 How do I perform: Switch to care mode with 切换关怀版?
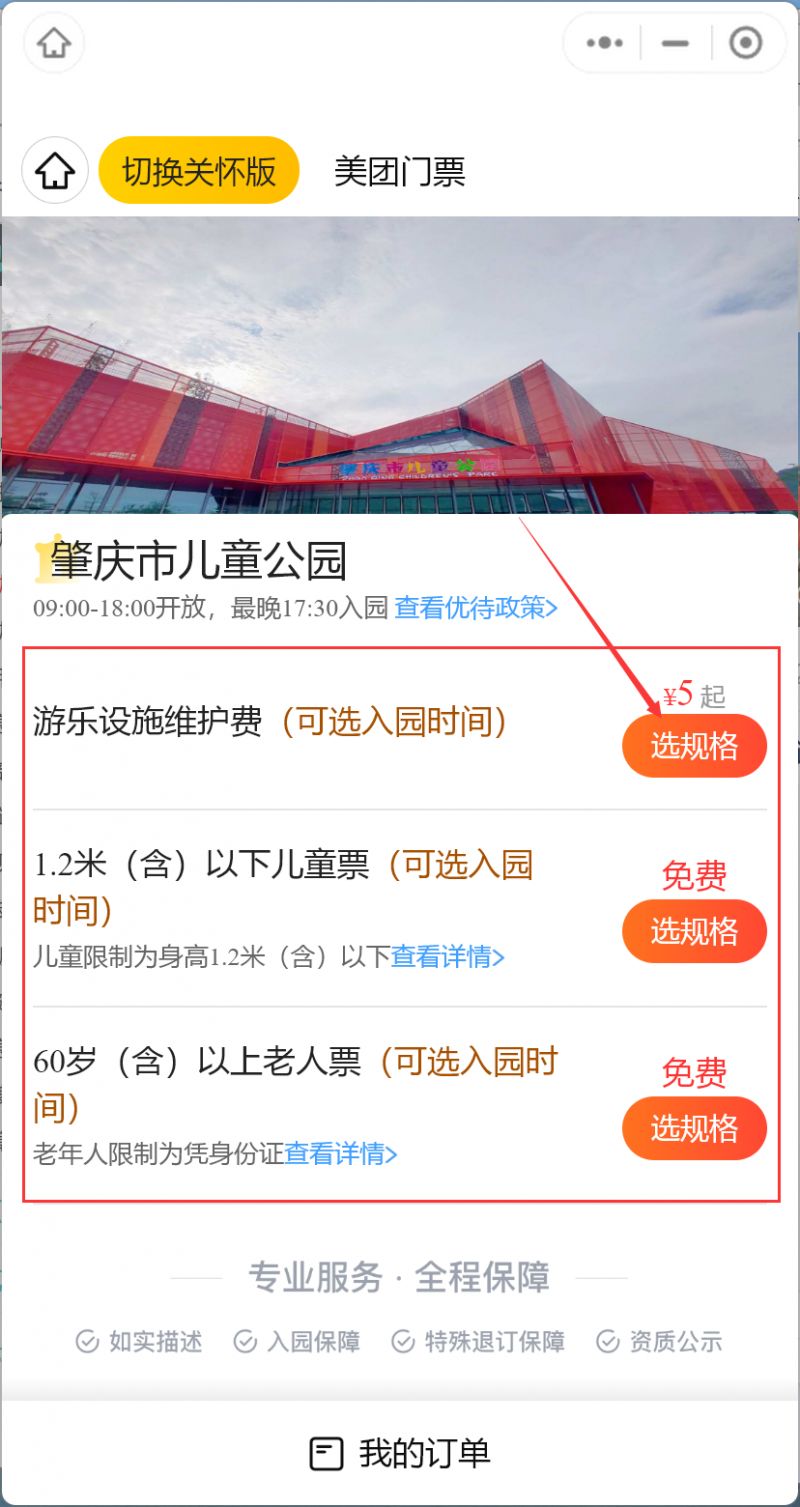pyautogui.click(x=199, y=171)
